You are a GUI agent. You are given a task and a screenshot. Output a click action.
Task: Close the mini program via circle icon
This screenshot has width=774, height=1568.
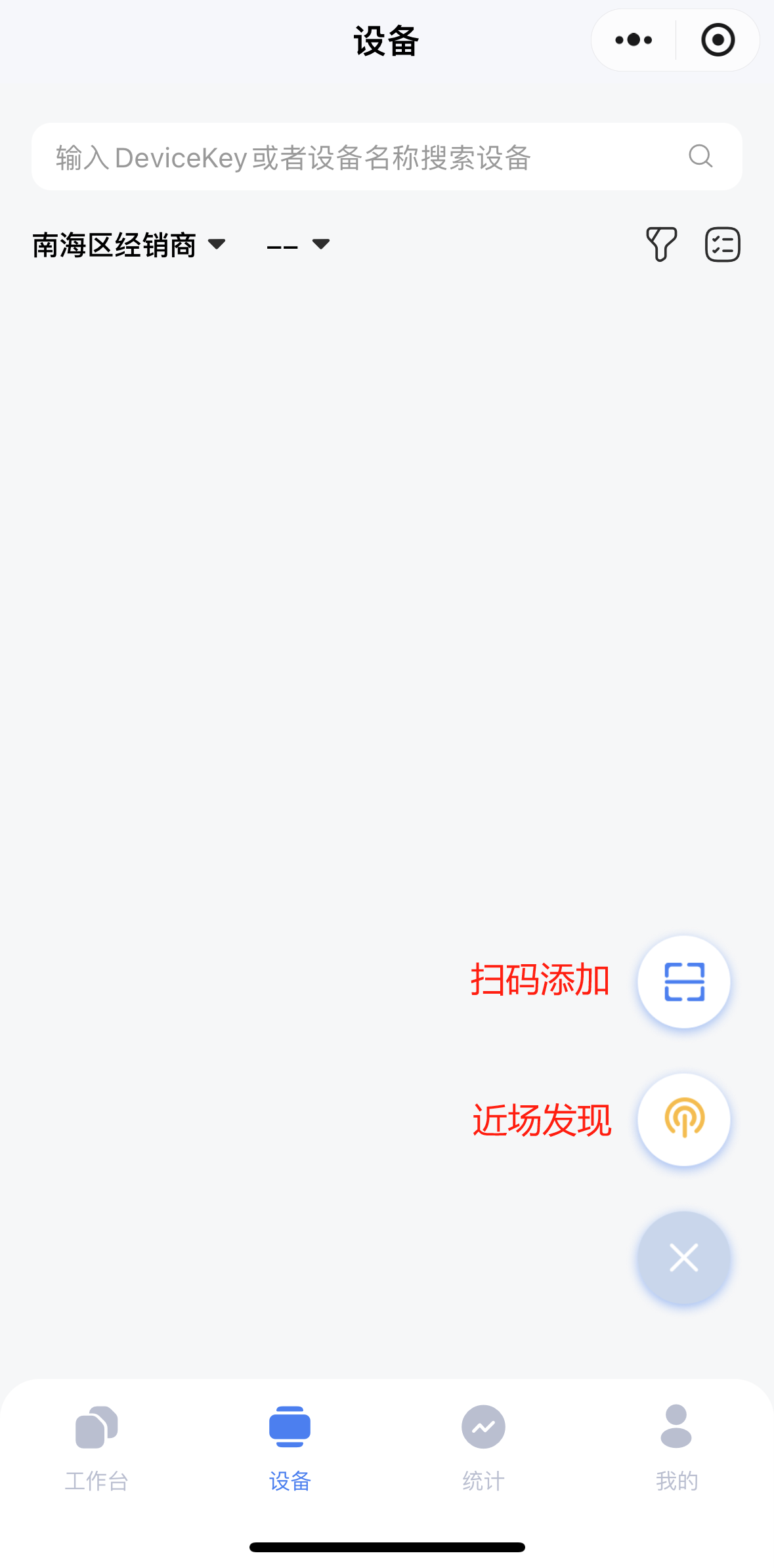click(x=718, y=40)
